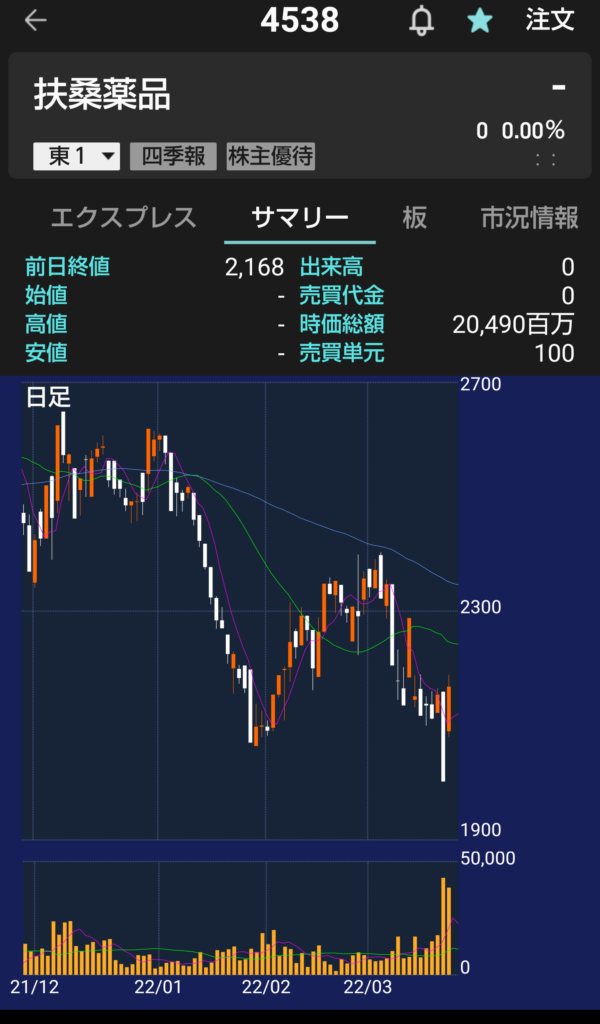Open the 市況情報 tab
Viewport: 600px width, 1024px height.
pos(529,218)
